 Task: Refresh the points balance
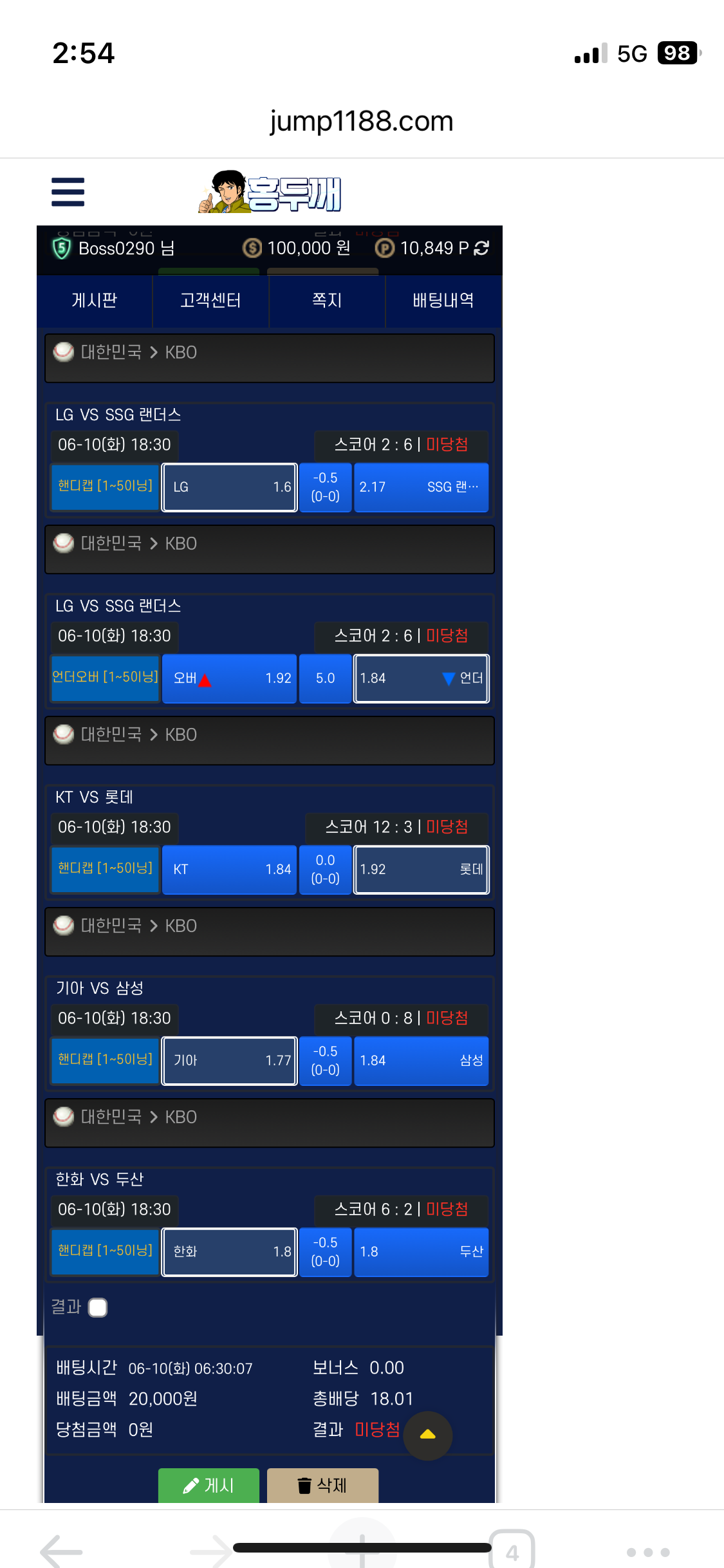tap(481, 248)
